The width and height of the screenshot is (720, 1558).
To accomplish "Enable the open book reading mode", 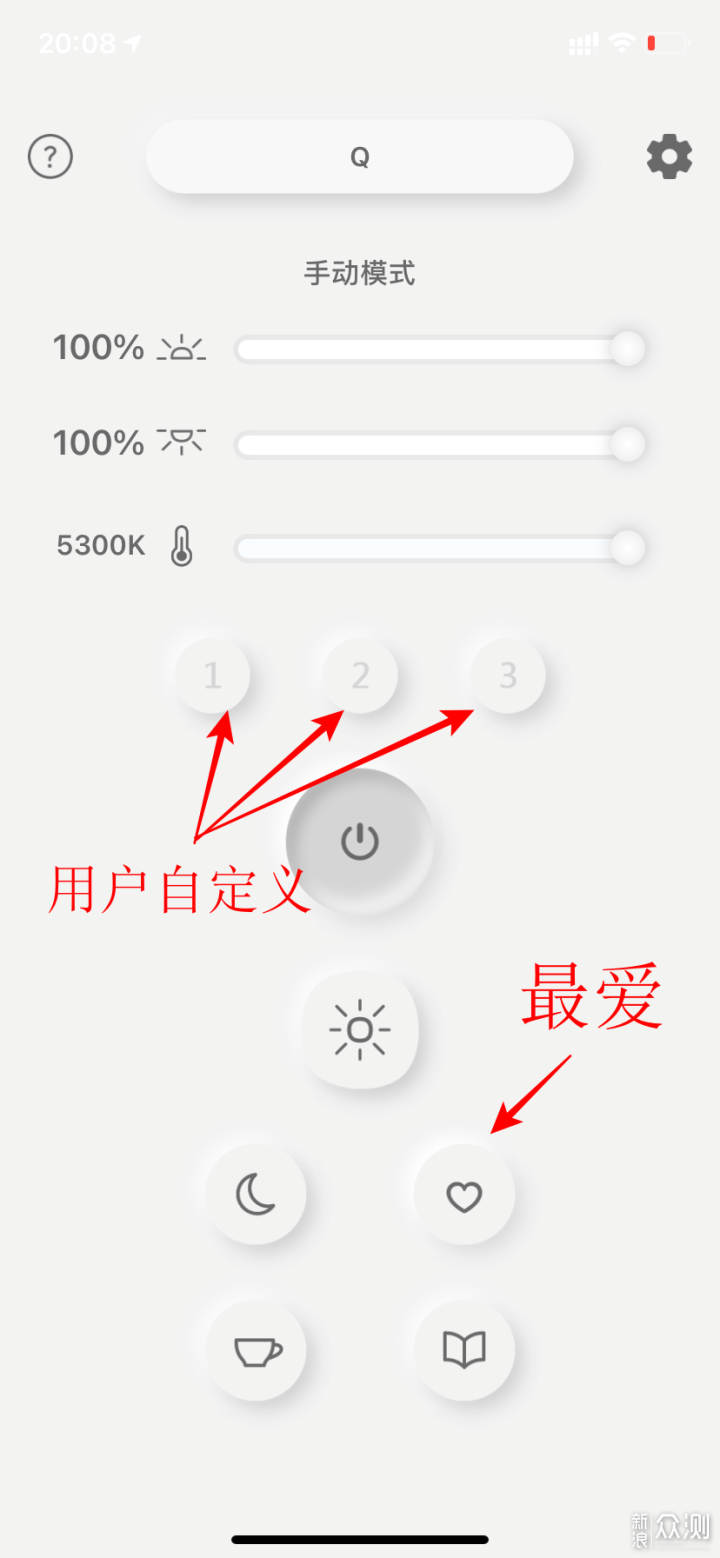I will click(x=464, y=1351).
